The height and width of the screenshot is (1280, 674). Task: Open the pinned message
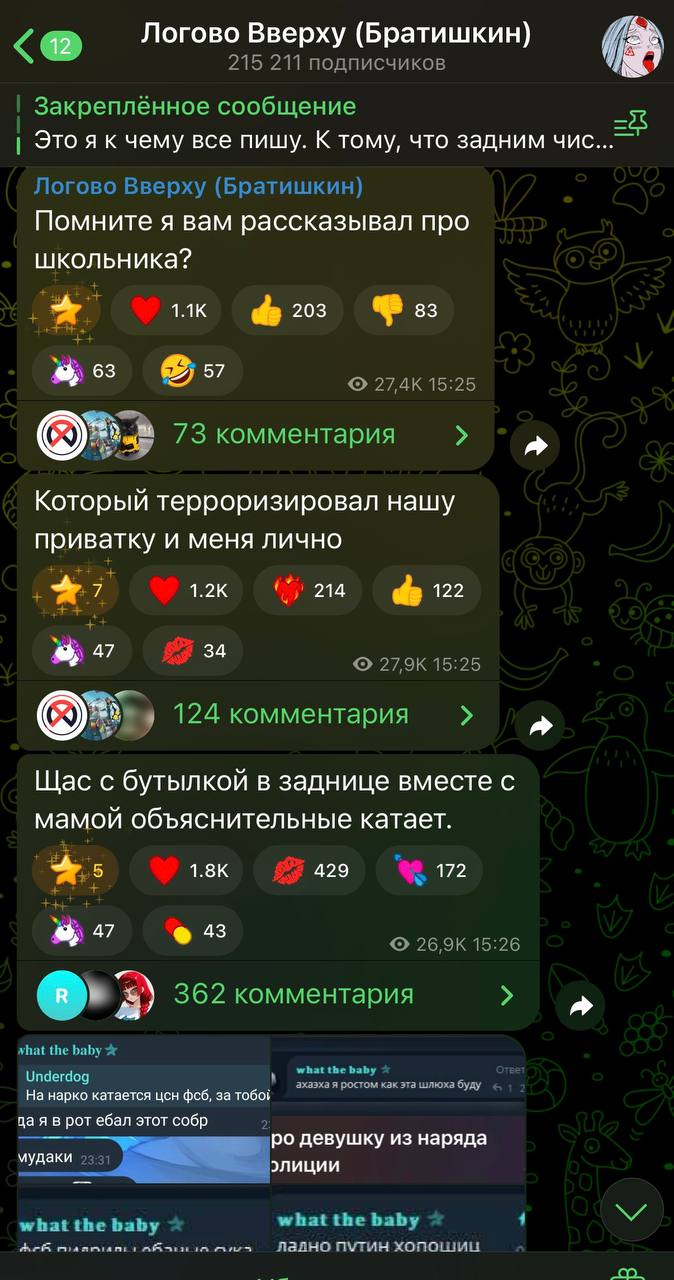pyautogui.click(x=320, y=124)
